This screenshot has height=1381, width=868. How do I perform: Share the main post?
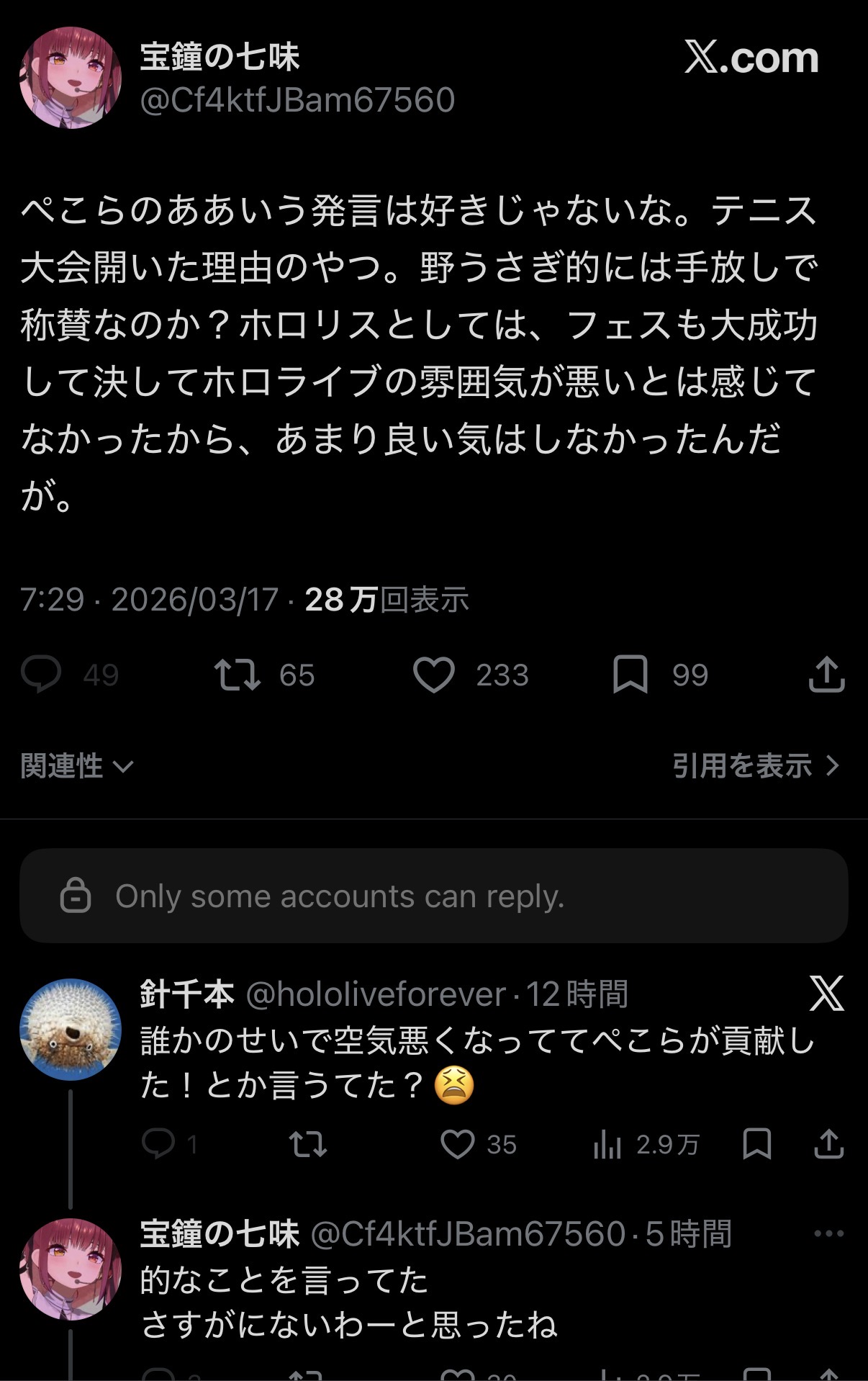(x=826, y=675)
